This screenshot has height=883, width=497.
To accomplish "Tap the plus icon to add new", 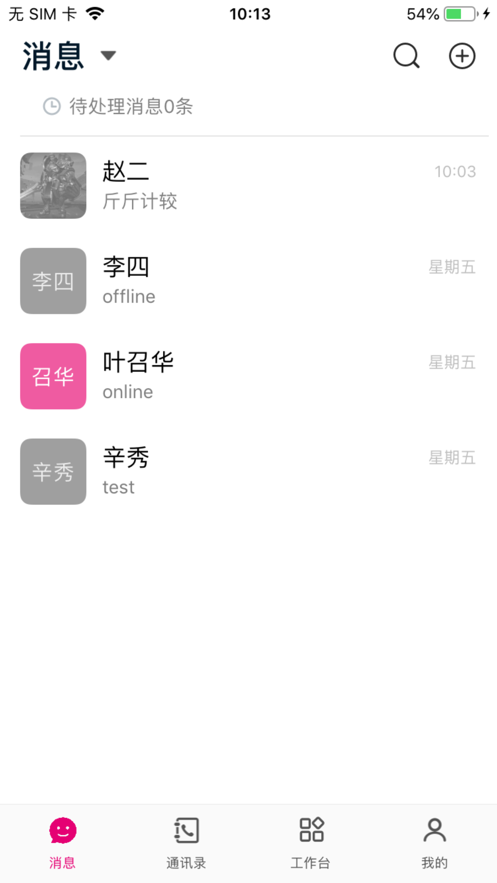I will [462, 56].
